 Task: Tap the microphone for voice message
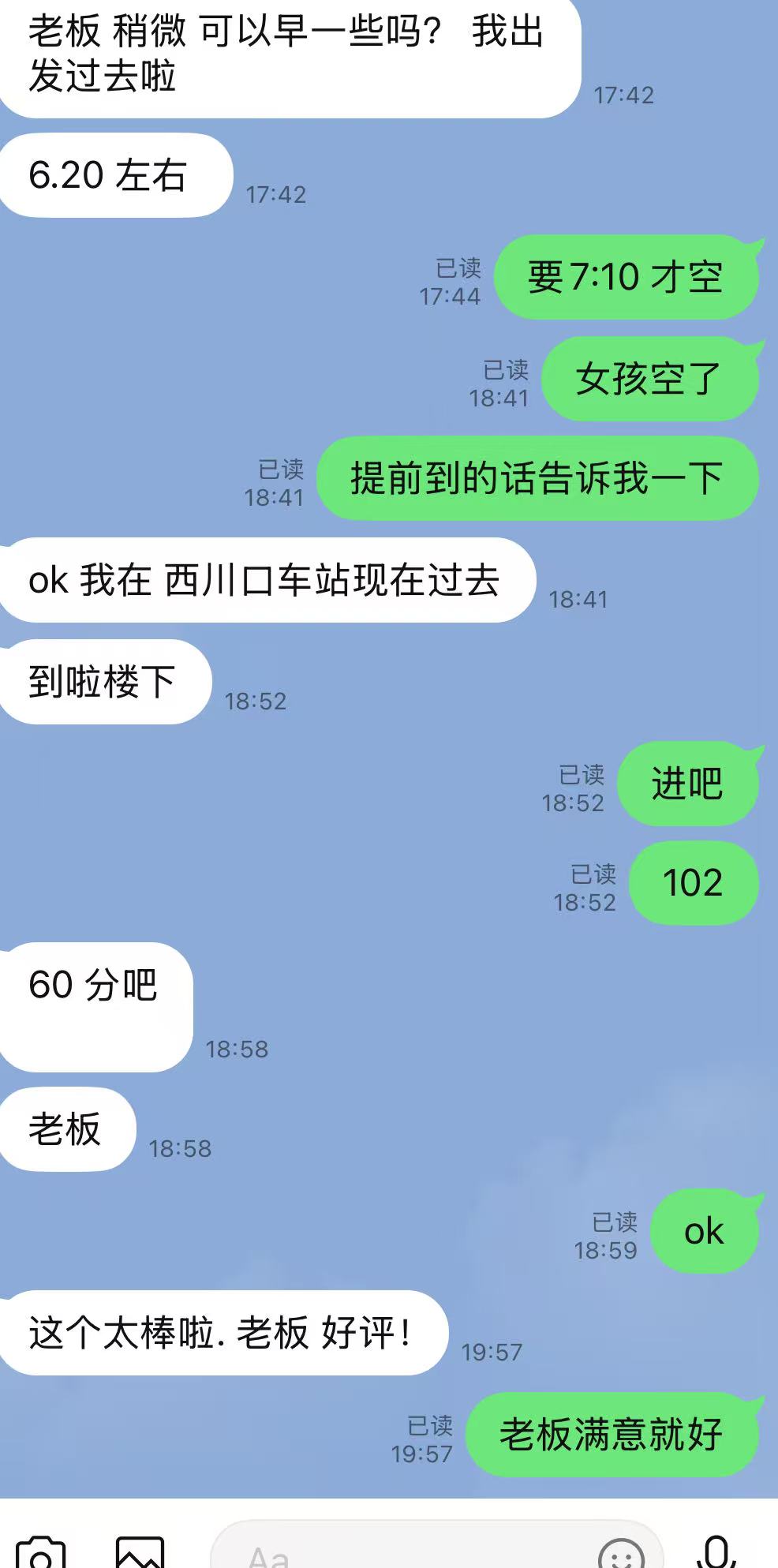[716, 1551]
